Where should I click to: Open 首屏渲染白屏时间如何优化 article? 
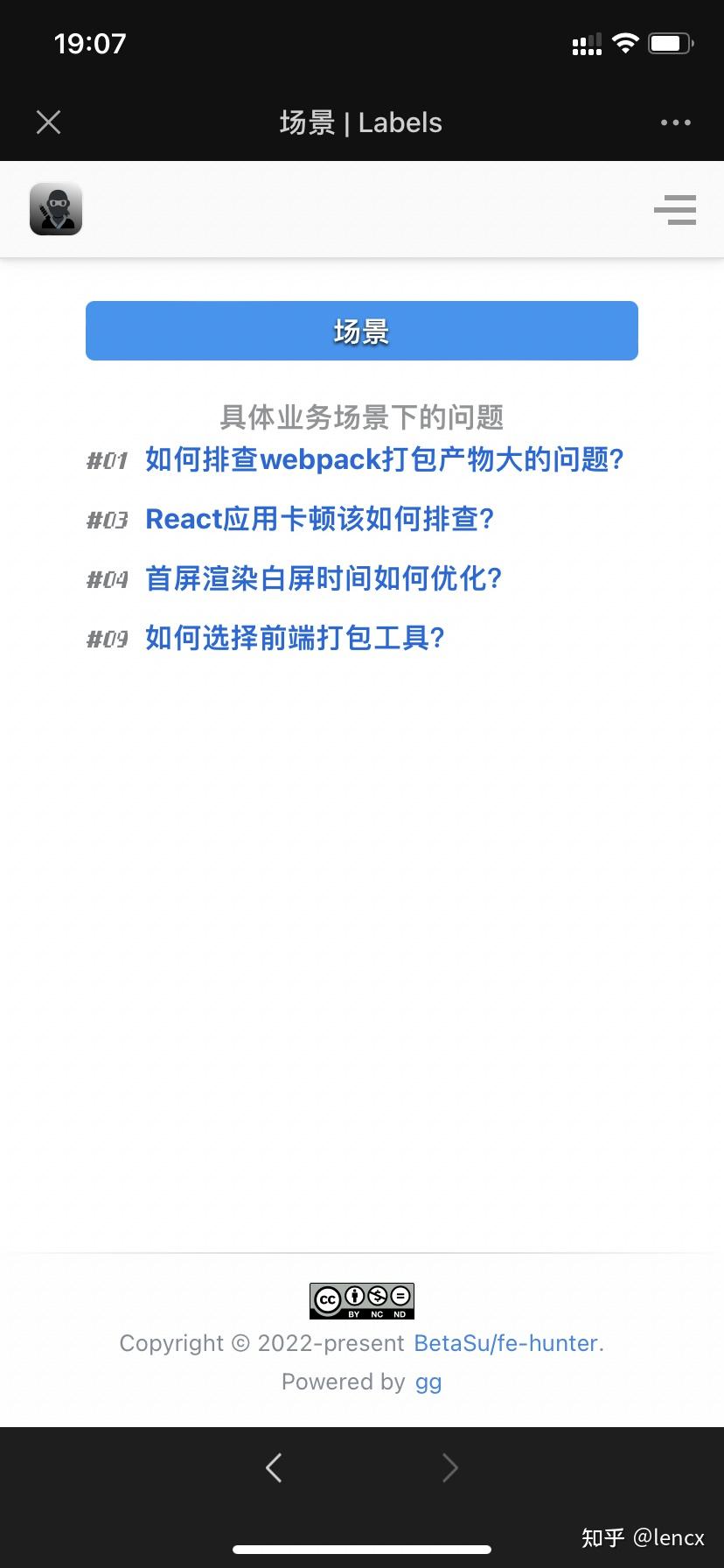click(324, 578)
